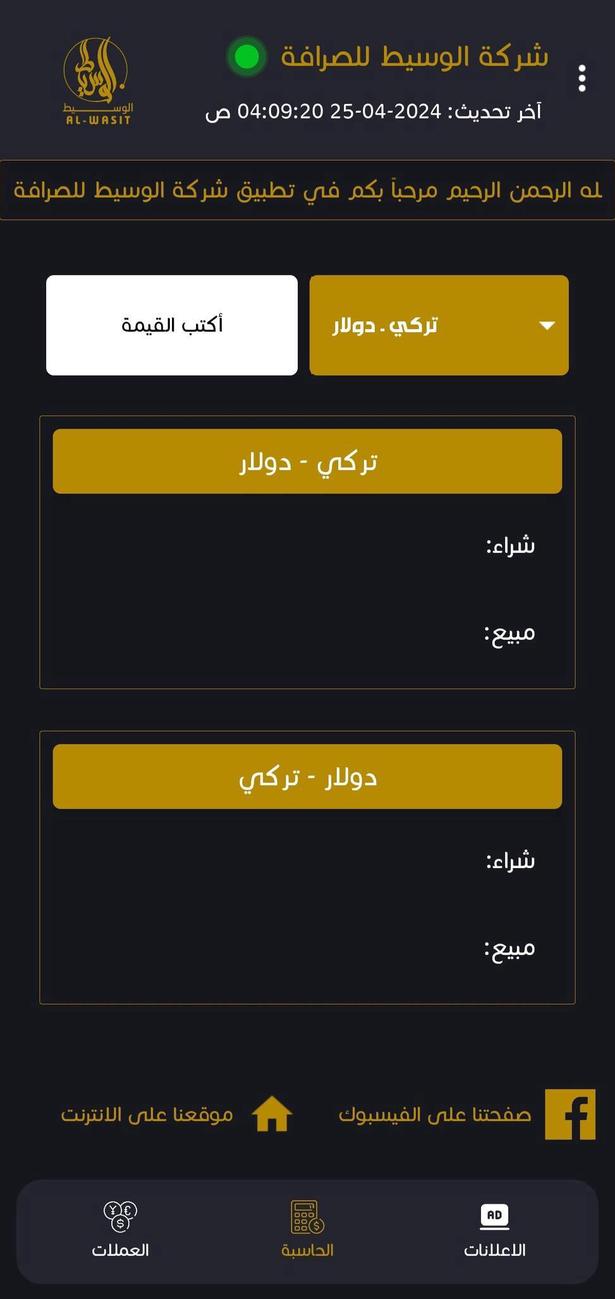Open موقعنا على الانترنت website link
615x1299 pixels.
tap(177, 1114)
